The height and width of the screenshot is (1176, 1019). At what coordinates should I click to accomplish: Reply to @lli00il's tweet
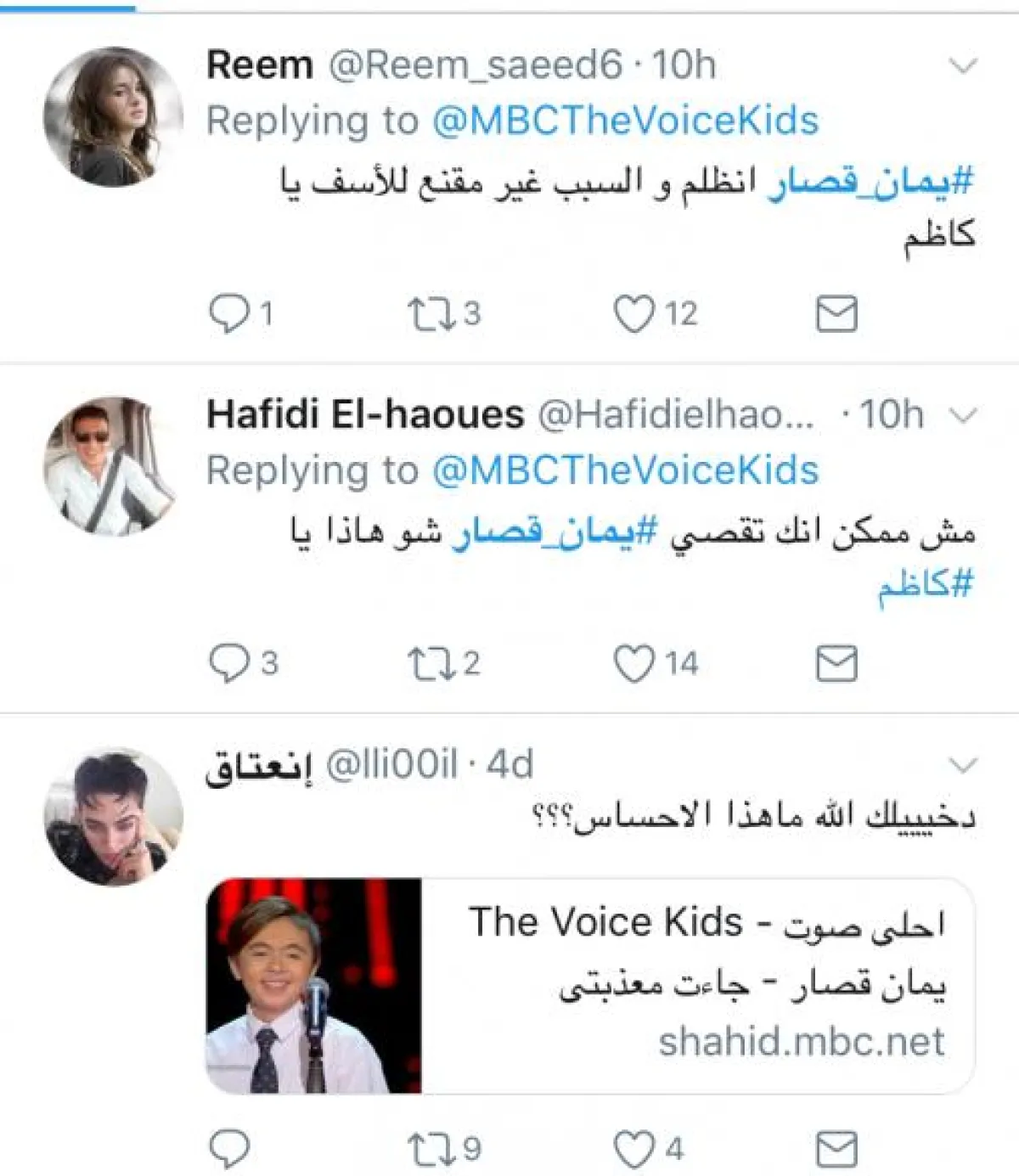click(x=229, y=1150)
